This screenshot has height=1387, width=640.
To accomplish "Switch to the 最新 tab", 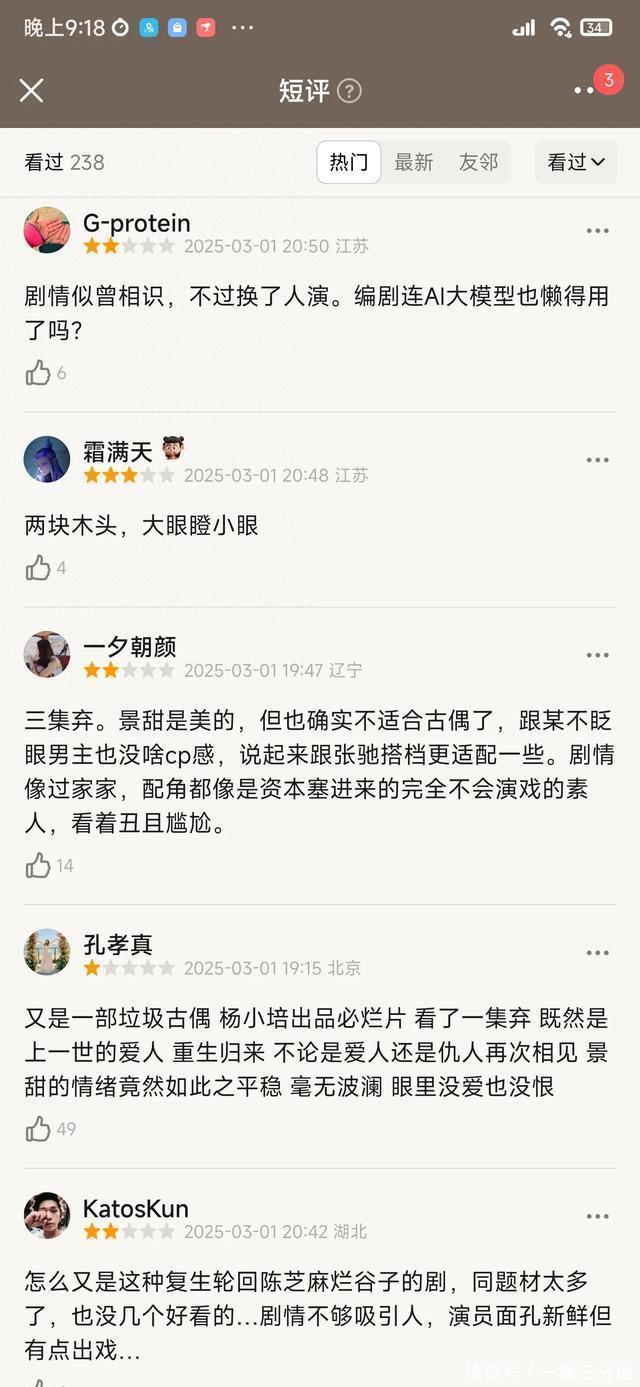I will coord(413,162).
